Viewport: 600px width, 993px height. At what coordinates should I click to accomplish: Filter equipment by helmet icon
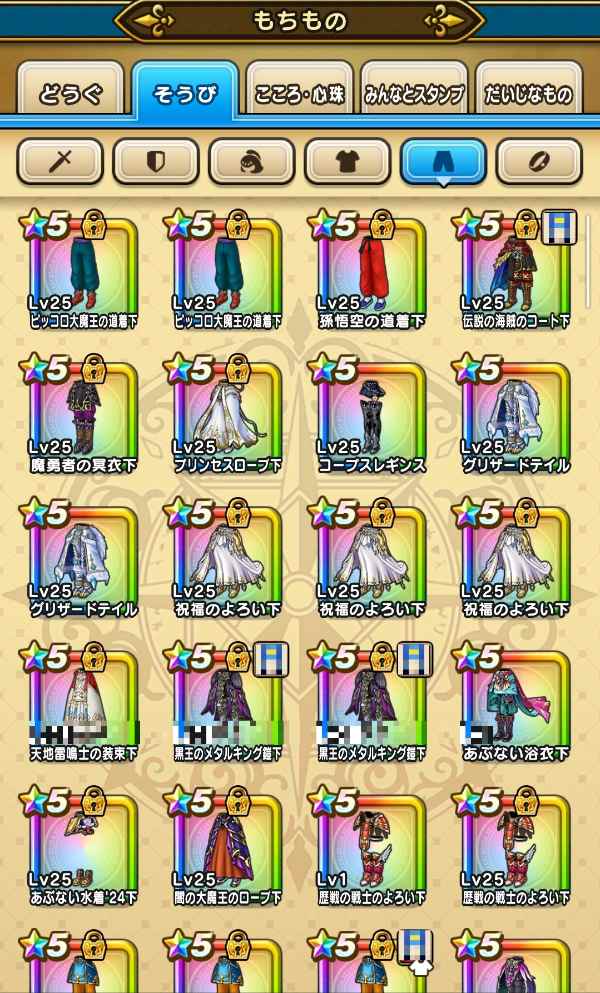click(x=252, y=161)
